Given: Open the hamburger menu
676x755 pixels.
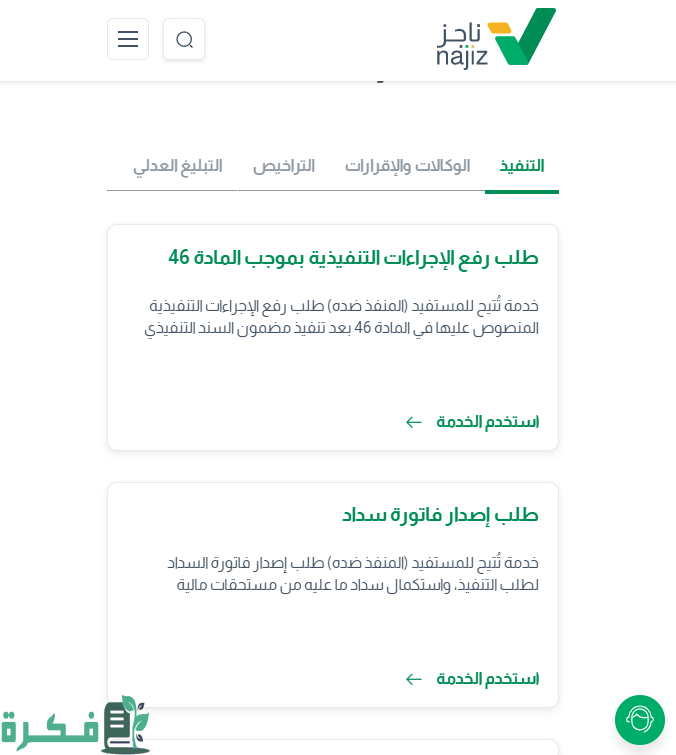Looking at the screenshot, I should pos(128,39).
